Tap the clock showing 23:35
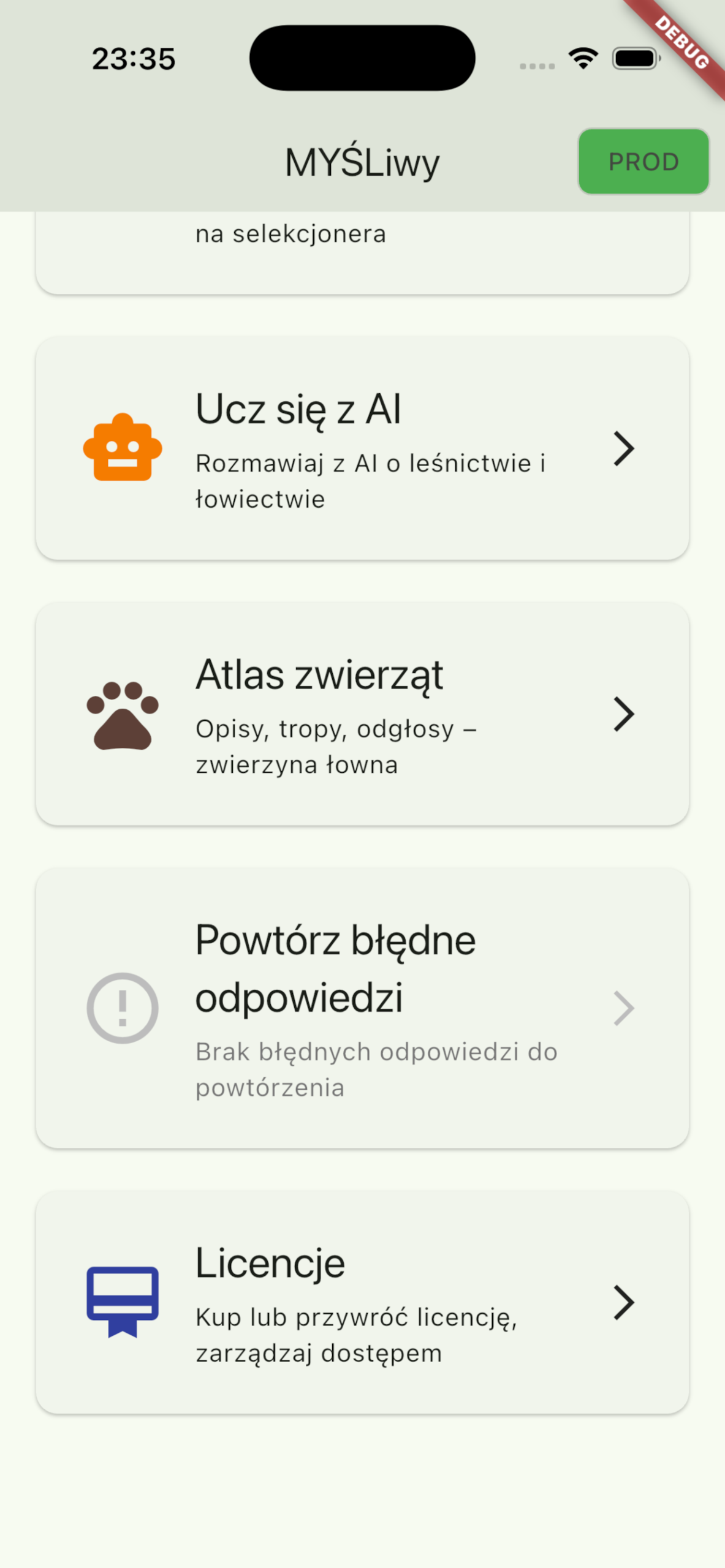 [134, 58]
